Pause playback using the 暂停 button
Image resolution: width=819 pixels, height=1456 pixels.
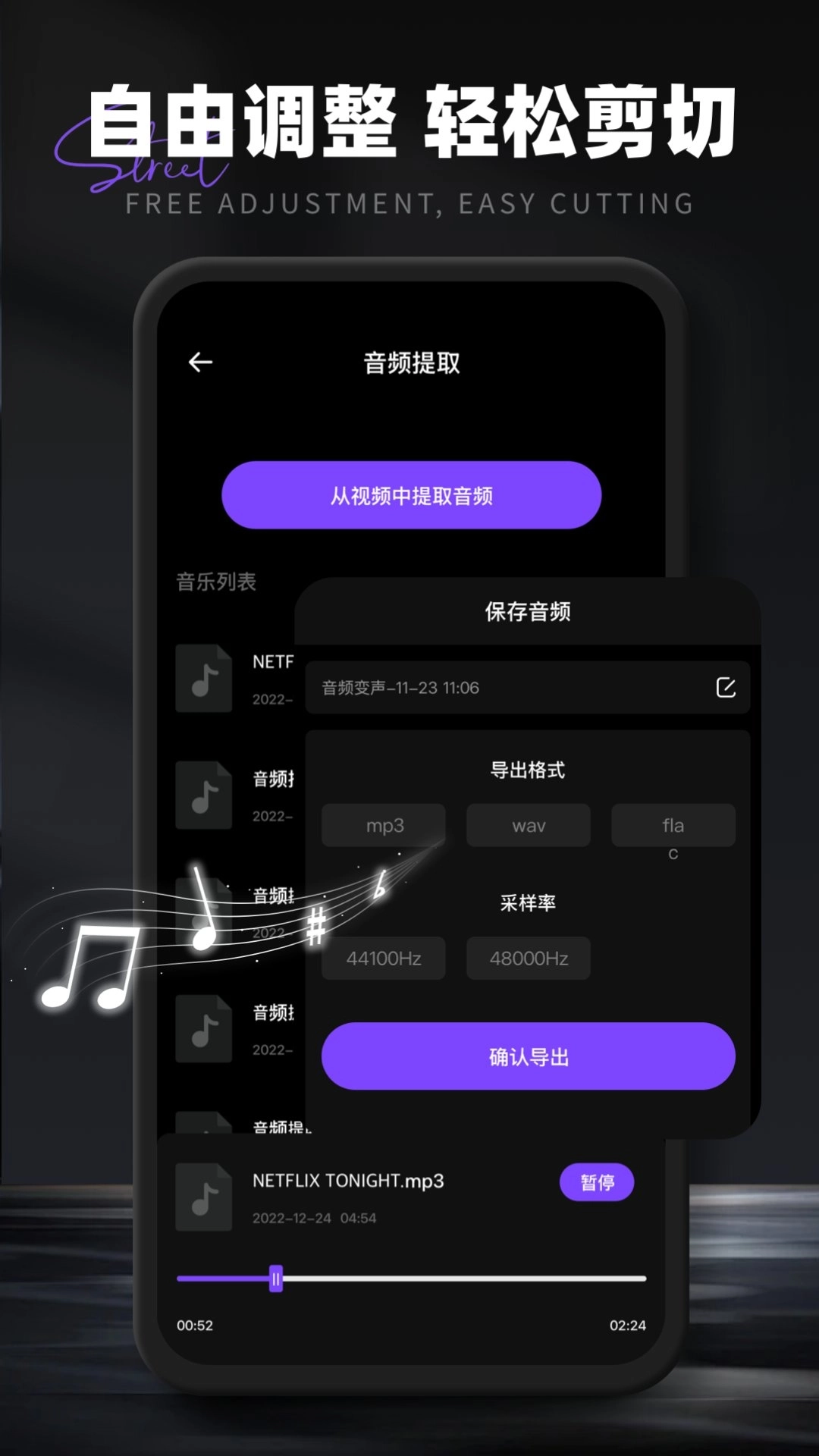[597, 1181]
